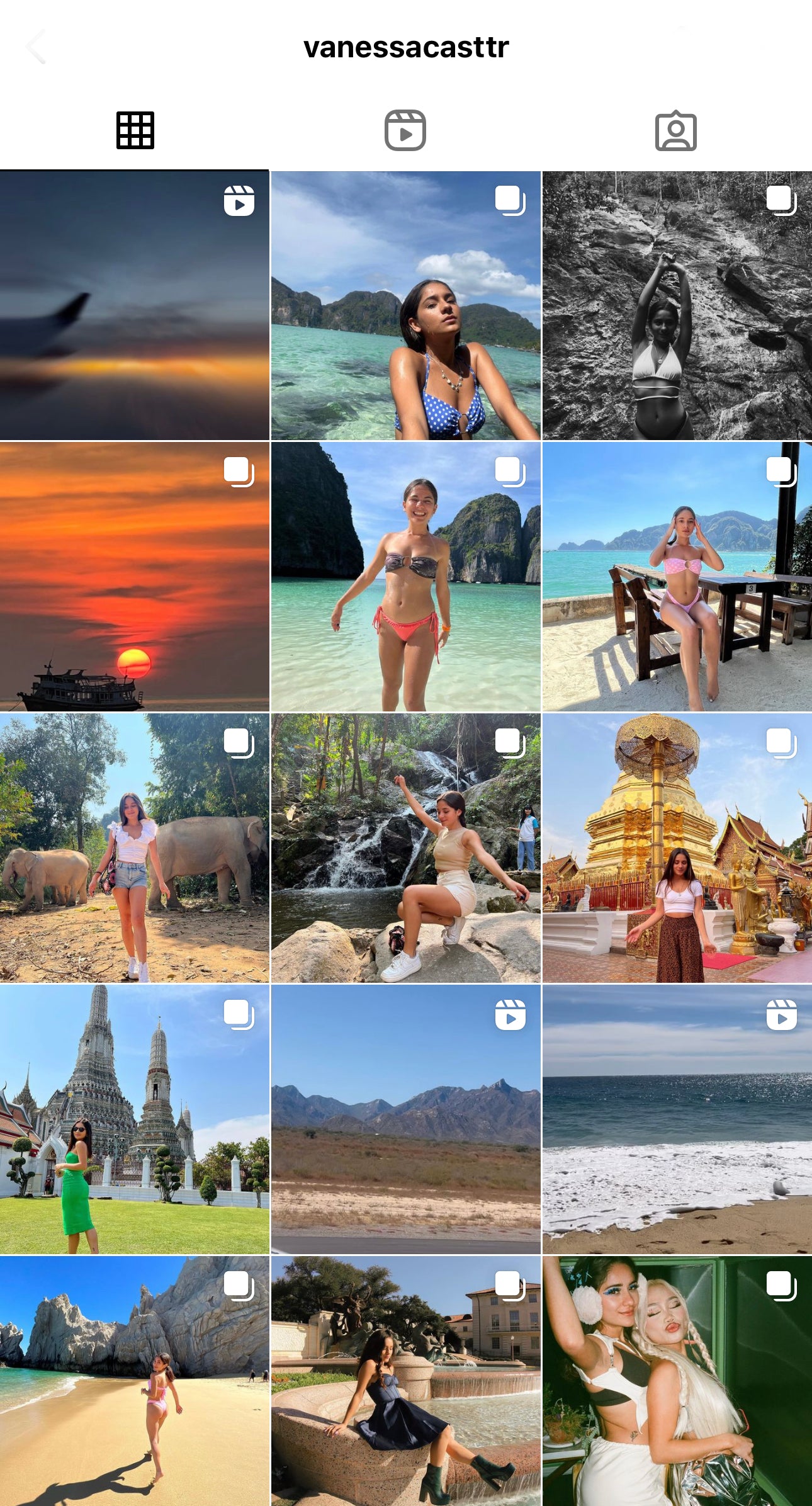Go back using the faint arrow

click(37, 47)
